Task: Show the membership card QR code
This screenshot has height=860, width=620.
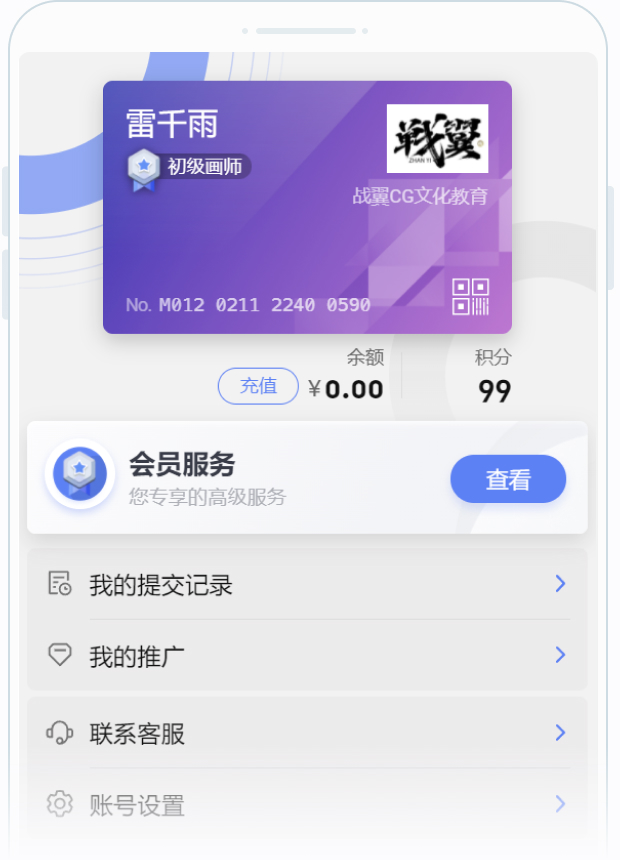Action: 470,297
